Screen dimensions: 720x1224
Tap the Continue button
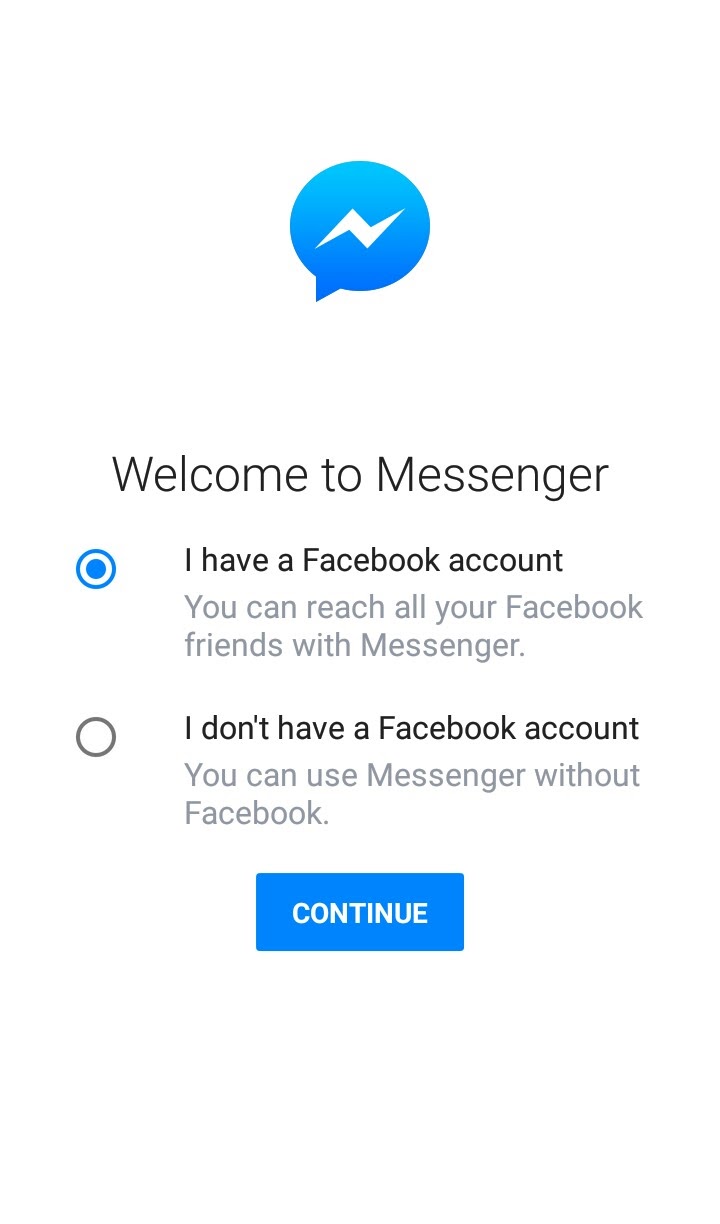[360, 912]
